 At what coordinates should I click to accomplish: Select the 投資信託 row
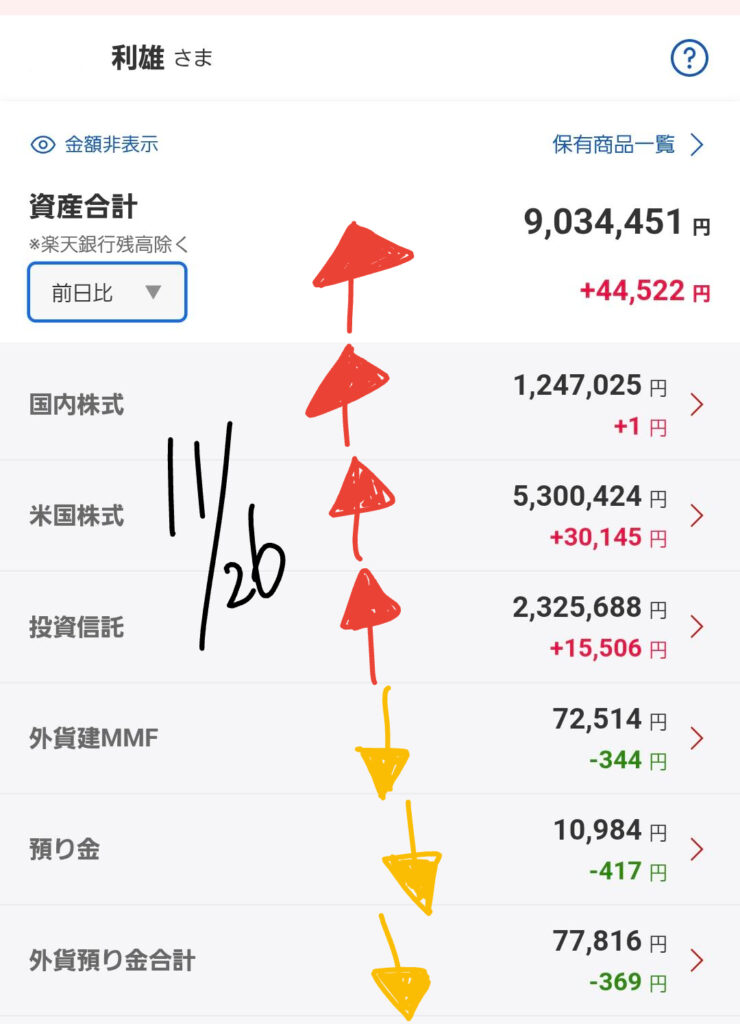[370, 628]
